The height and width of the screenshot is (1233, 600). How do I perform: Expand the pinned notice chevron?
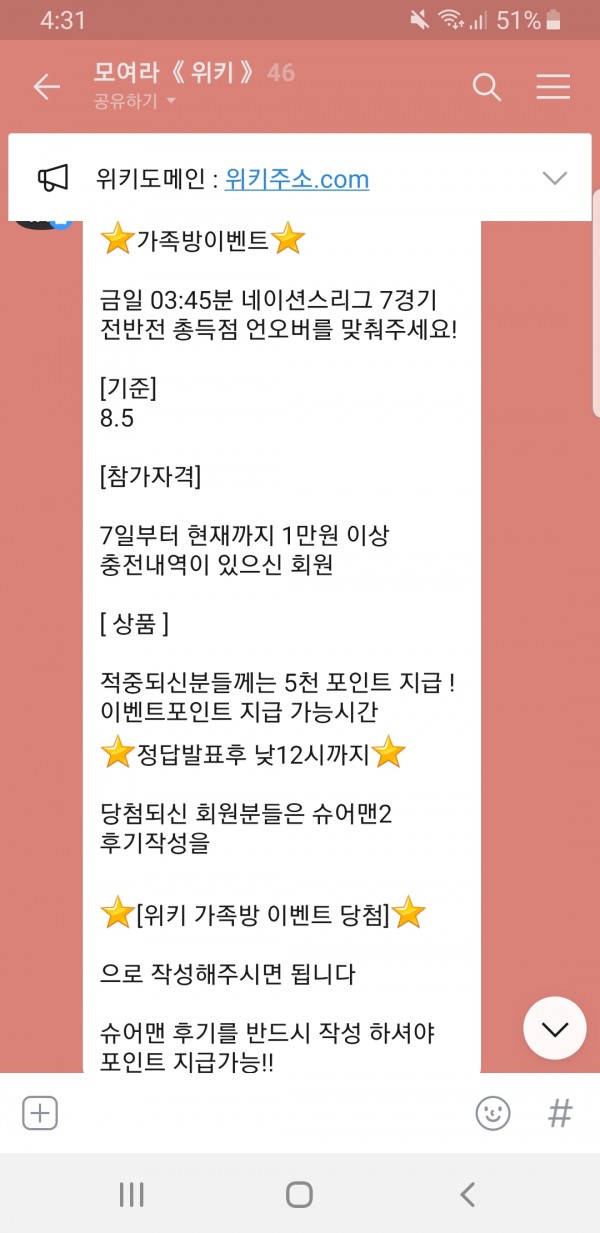(554, 178)
